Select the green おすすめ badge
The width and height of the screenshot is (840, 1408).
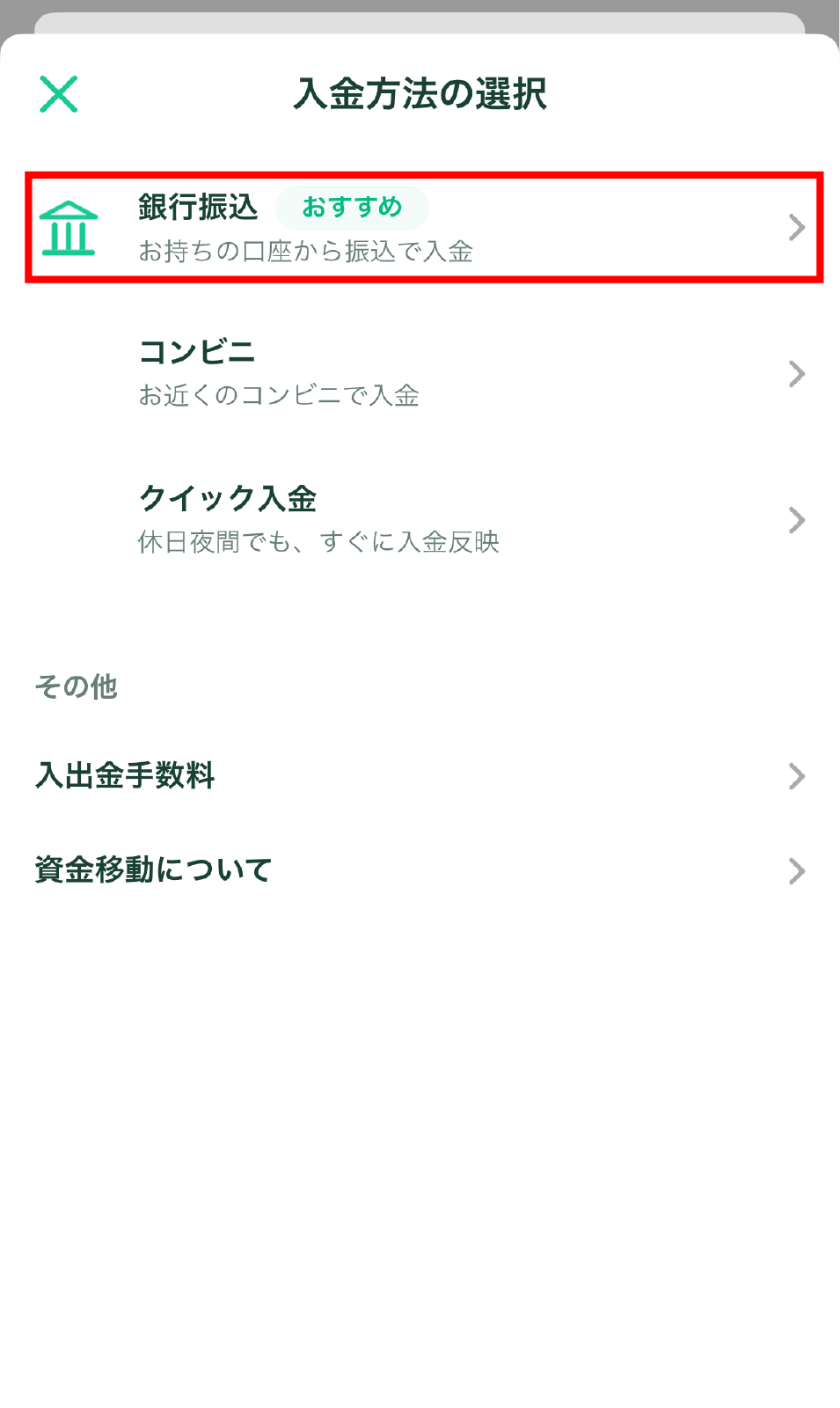click(x=352, y=207)
